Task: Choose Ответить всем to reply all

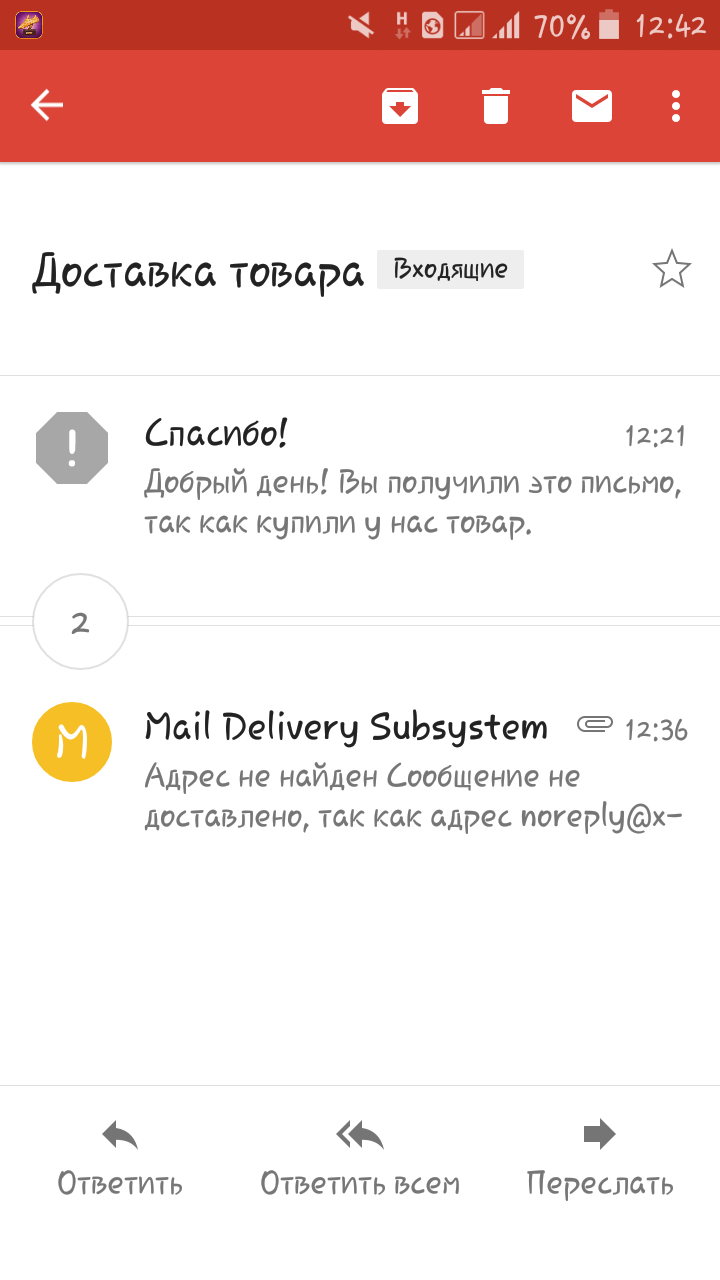Action: click(360, 1160)
